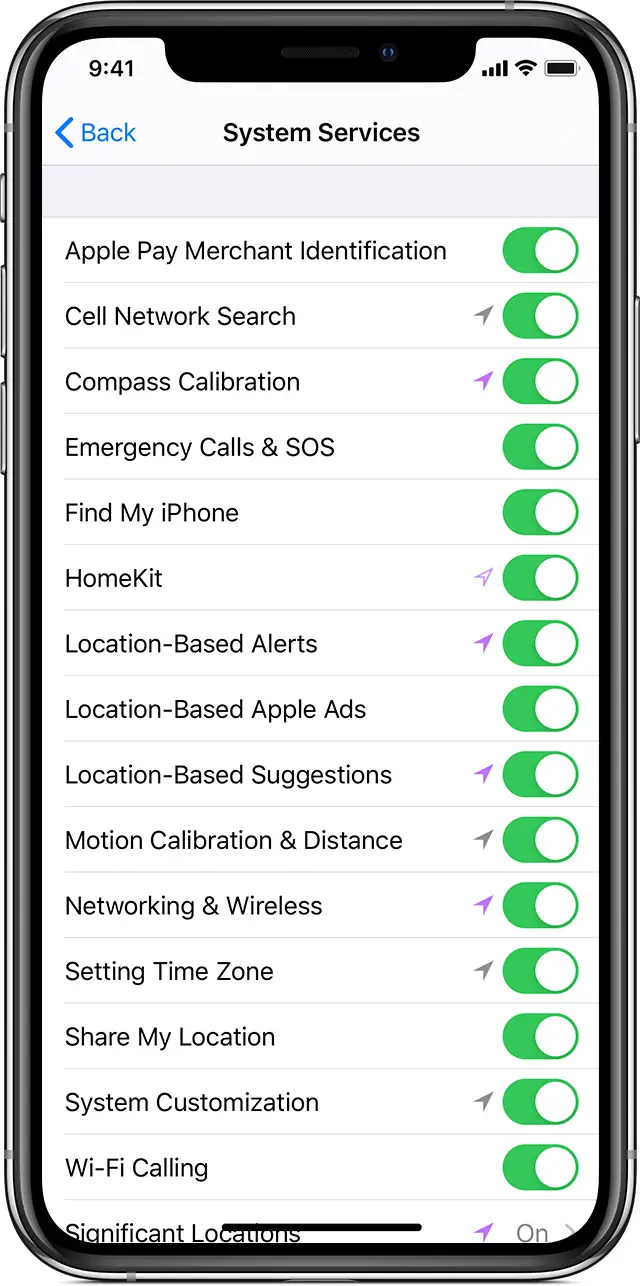The height and width of the screenshot is (1286, 640).
Task: Disable Compass Calibration location access
Action: click(540, 382)
